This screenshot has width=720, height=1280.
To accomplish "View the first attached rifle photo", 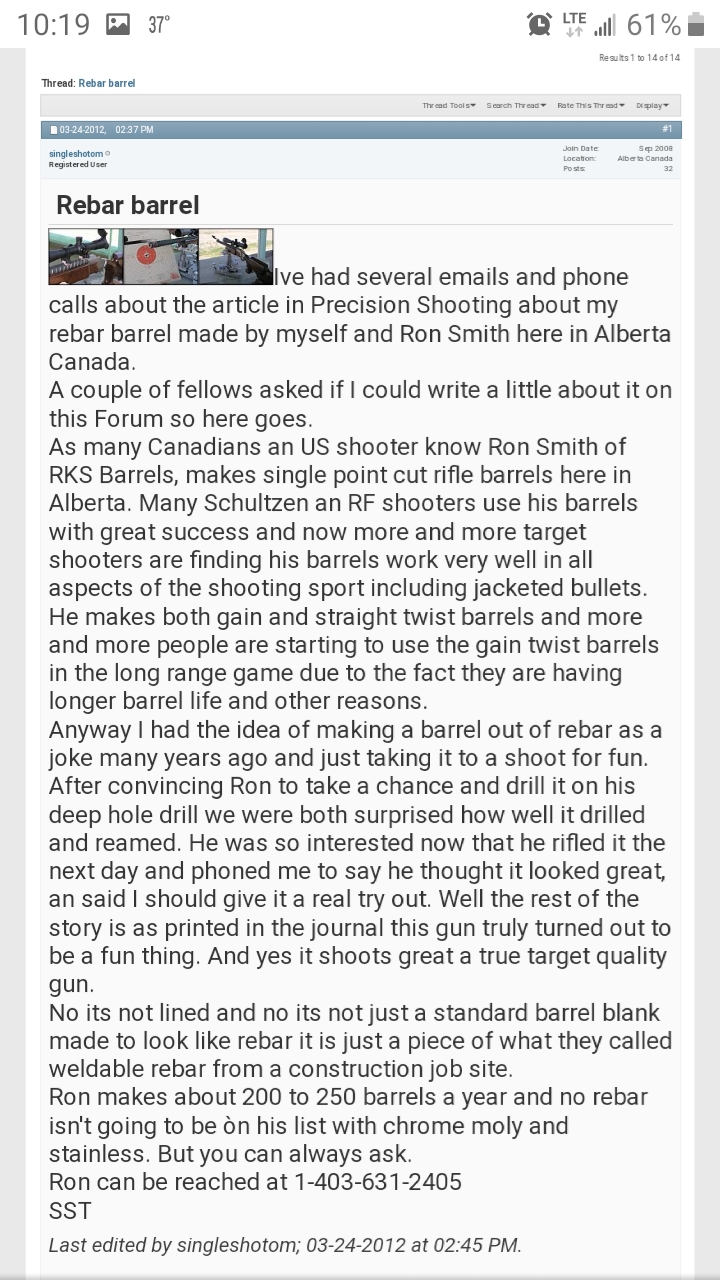I will pyautogui.click(x=86, y=257).
